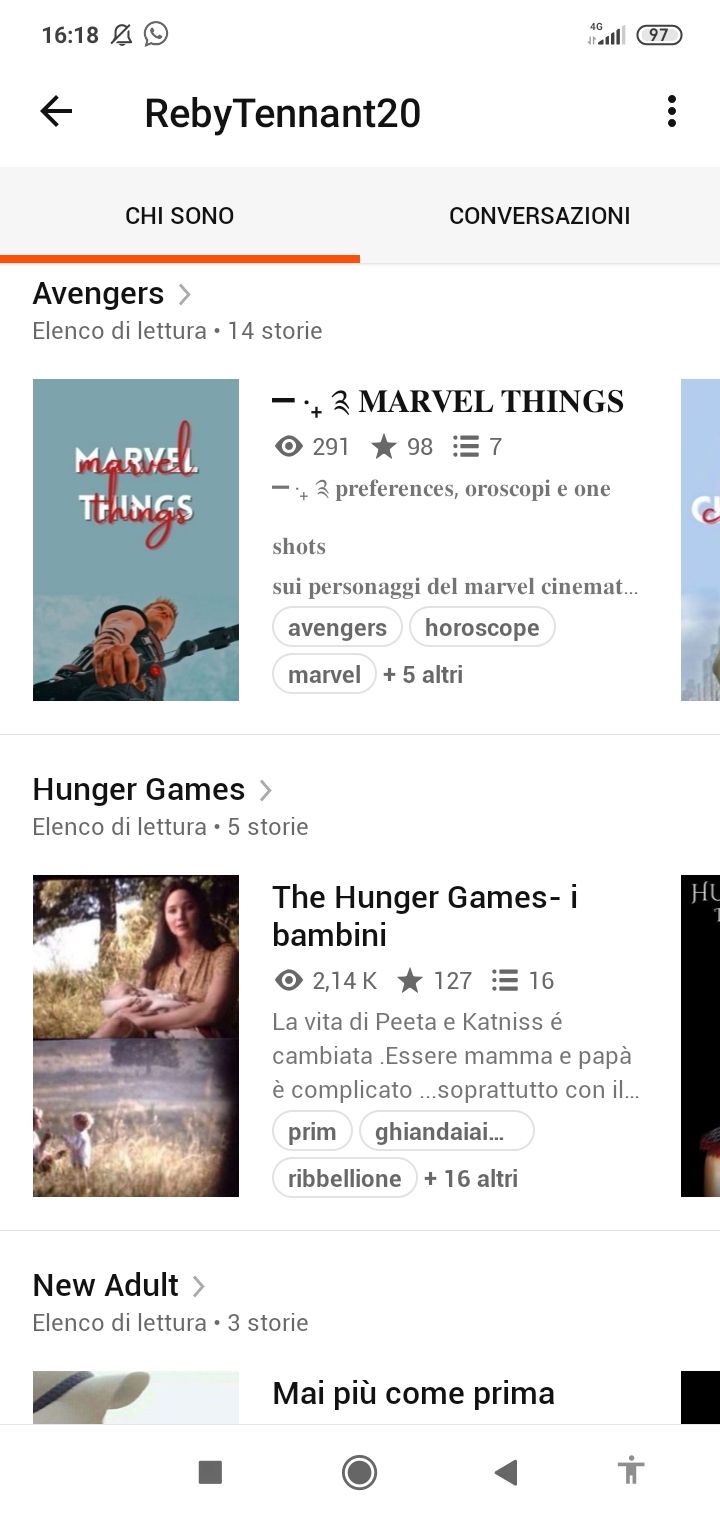Screen dimensions: 720x1520
Task: Open recent apps with the square button
Action: [x=210, y=1472]
